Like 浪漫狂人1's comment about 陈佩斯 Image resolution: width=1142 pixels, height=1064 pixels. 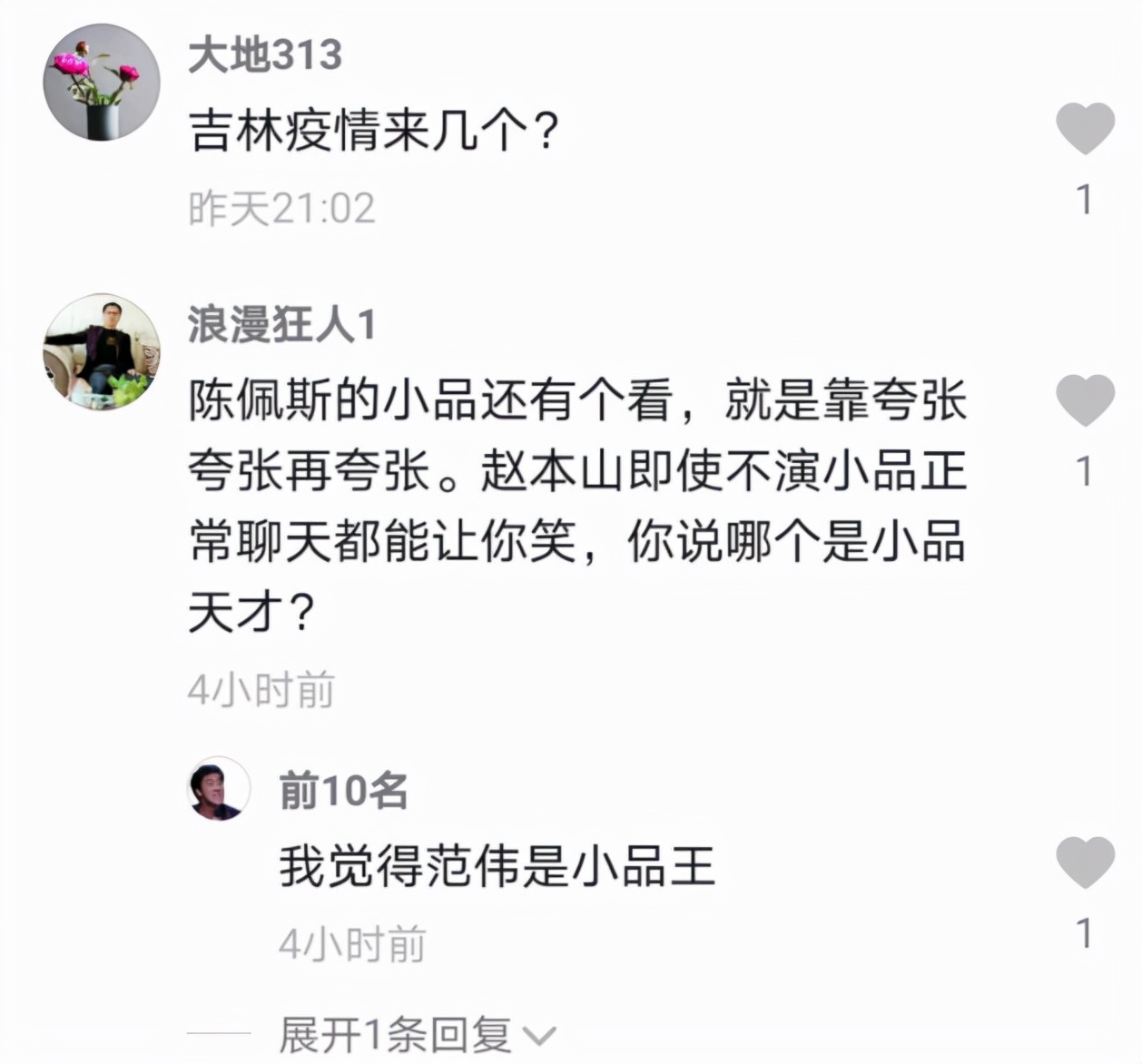pyautogui.click(x=1085, y=399)
